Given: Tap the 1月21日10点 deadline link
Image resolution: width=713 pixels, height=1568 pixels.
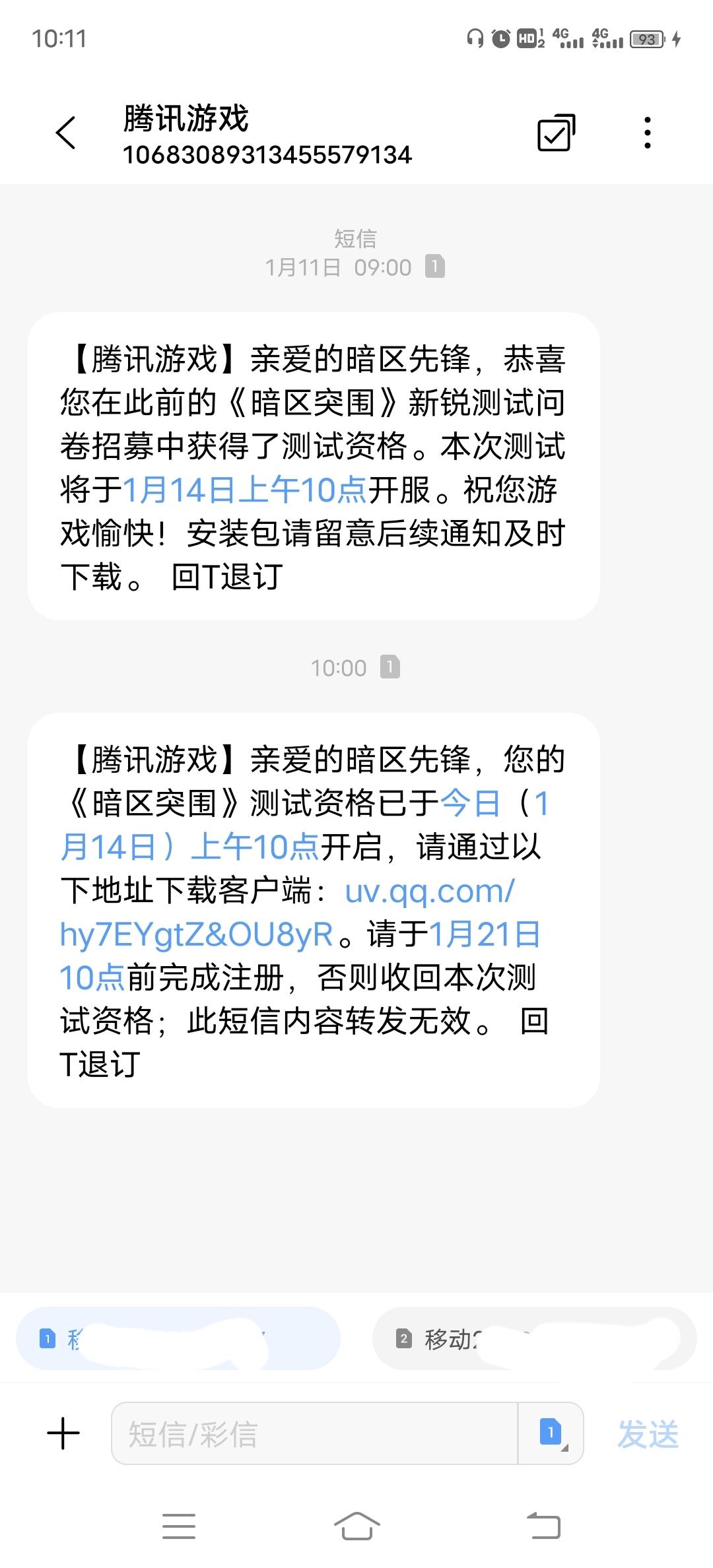Looking at the screenshot, I should pos(485,935).
